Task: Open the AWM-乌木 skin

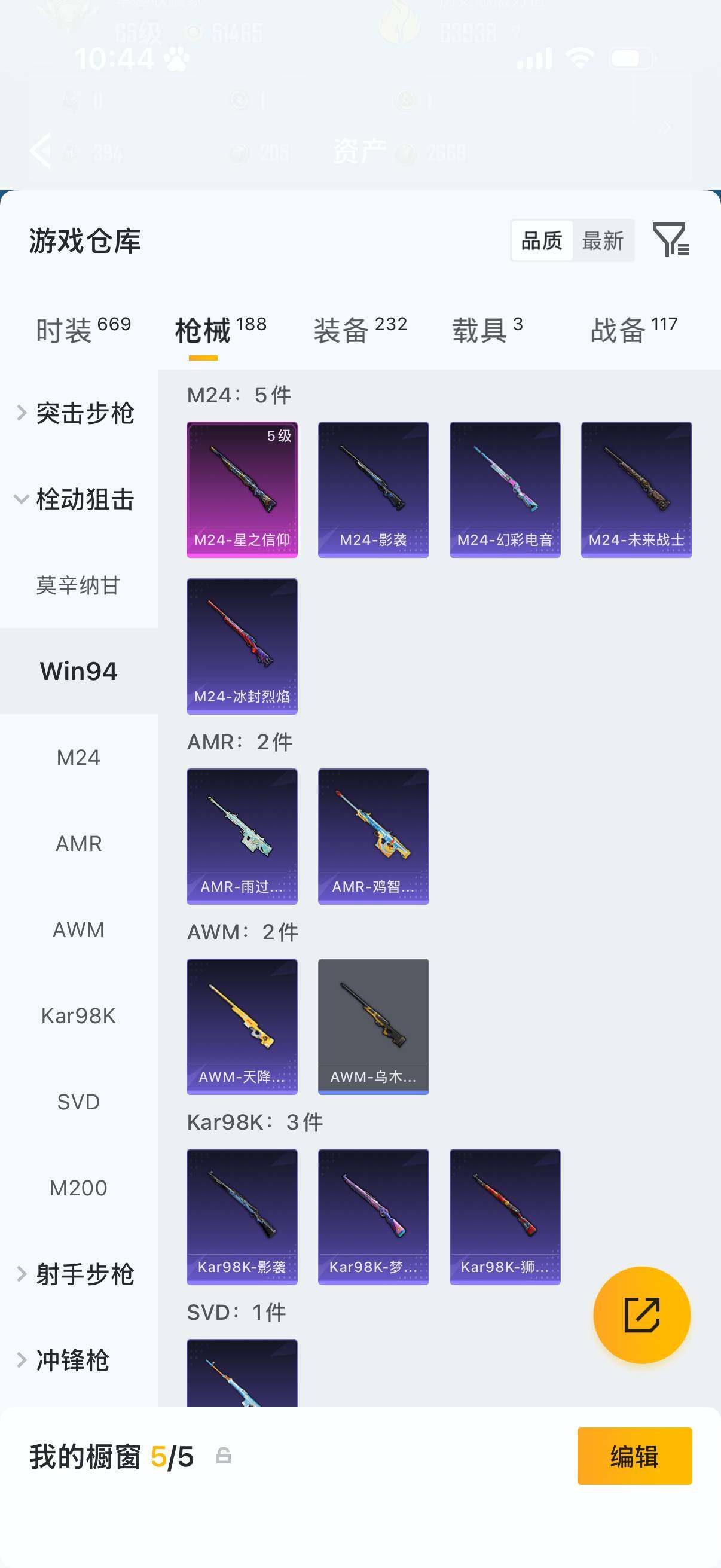Action: pos(373,1027)
